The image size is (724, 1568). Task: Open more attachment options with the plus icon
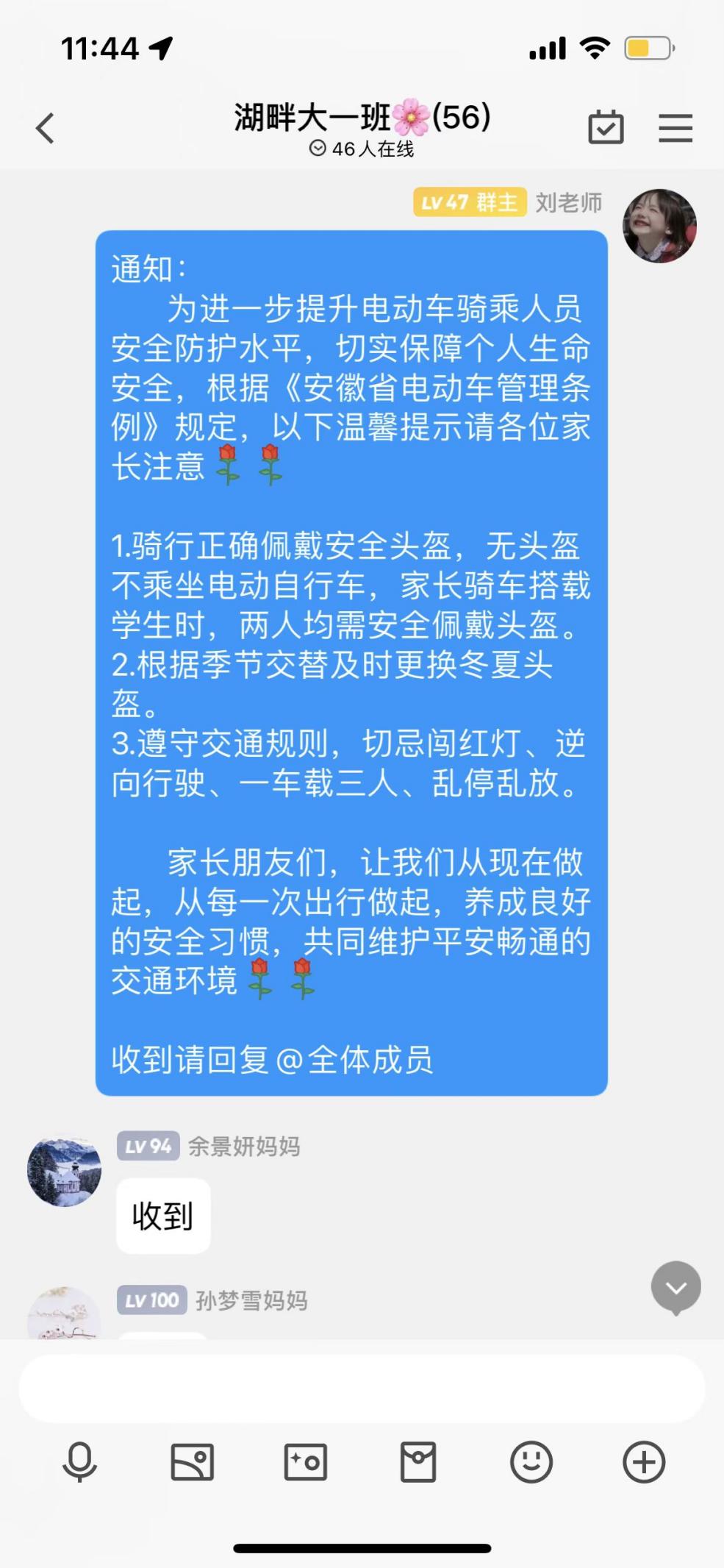(644, 1461)
